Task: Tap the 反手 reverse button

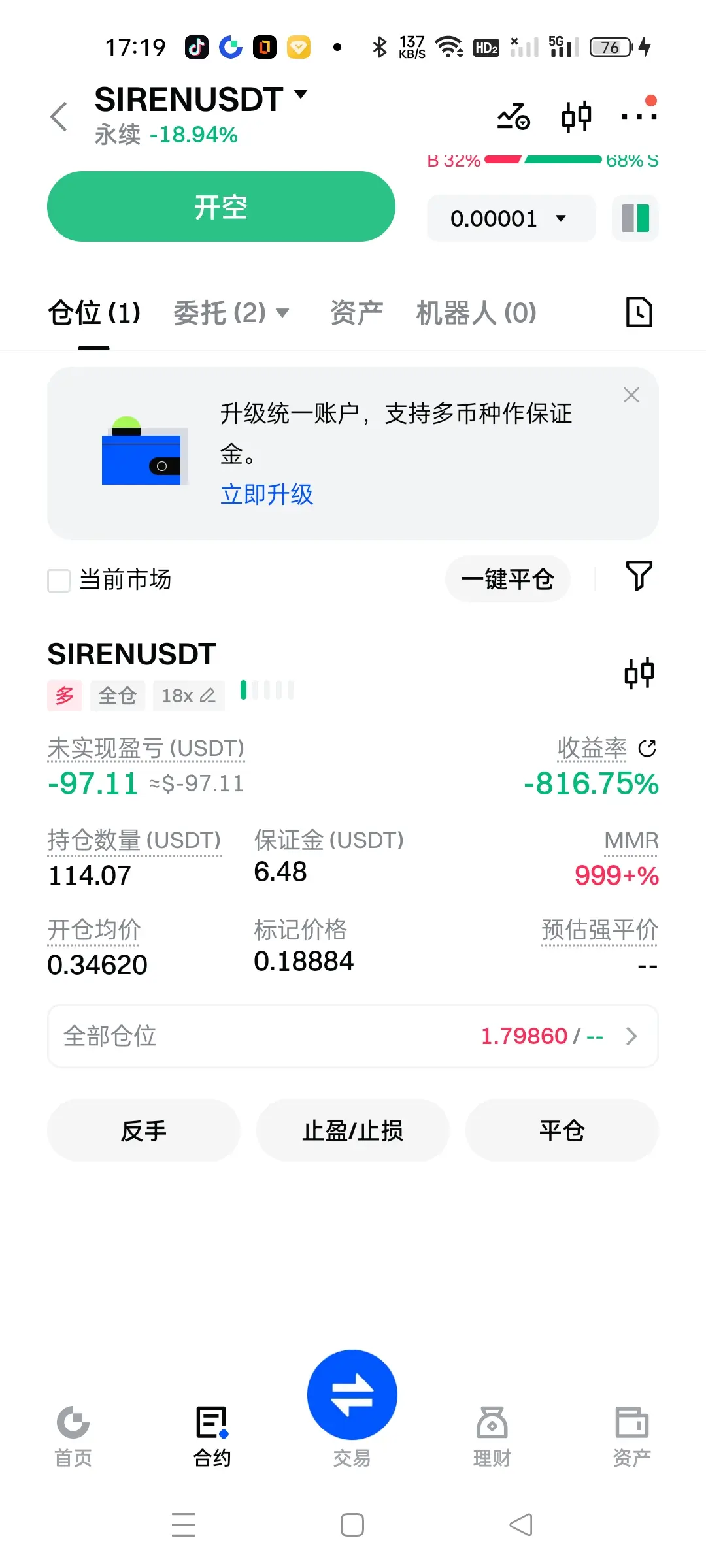Action: [x=144, y=1130]
